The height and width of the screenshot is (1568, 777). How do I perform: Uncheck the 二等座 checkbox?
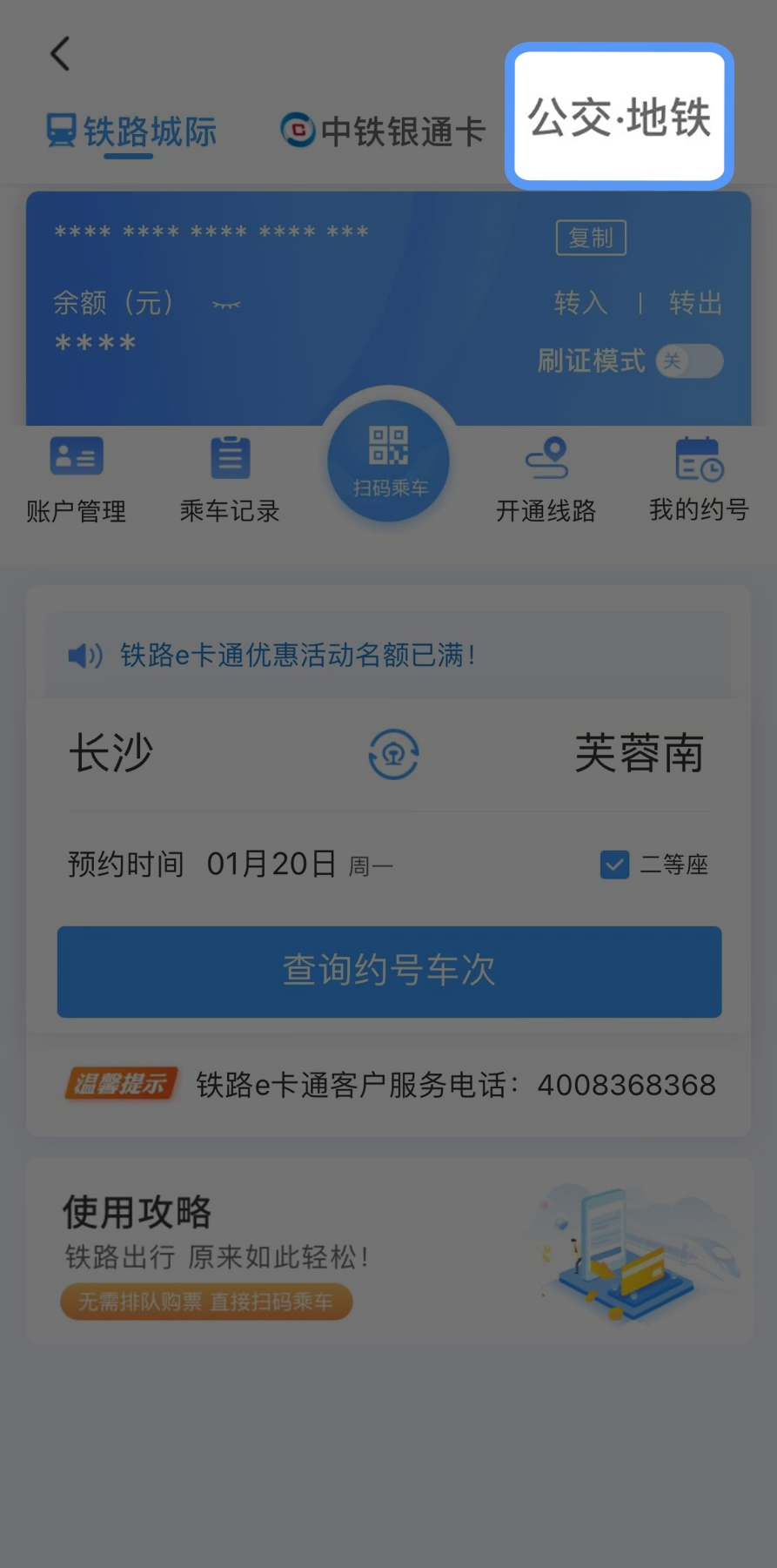click(x=615, y=865)
